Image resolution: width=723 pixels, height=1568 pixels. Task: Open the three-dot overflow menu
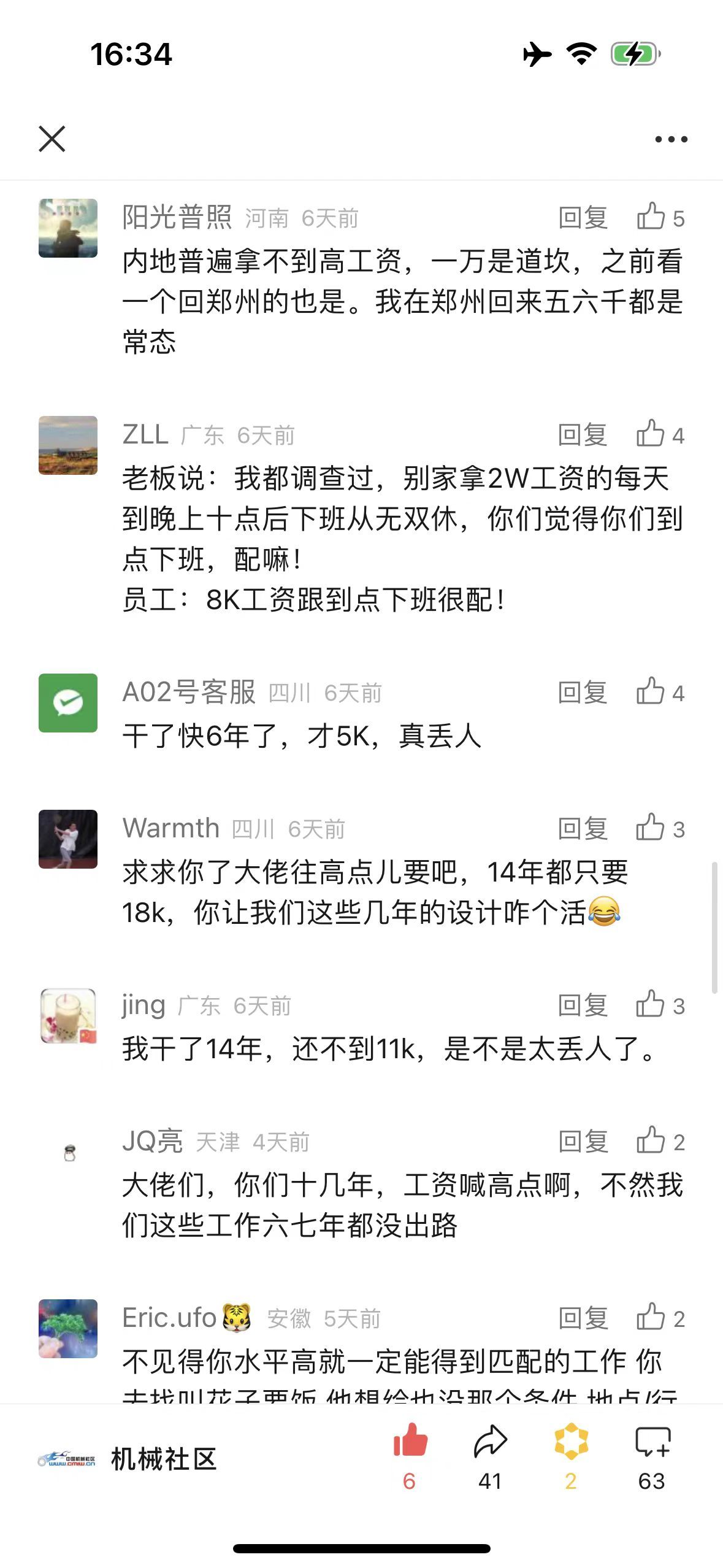point(671,139)
